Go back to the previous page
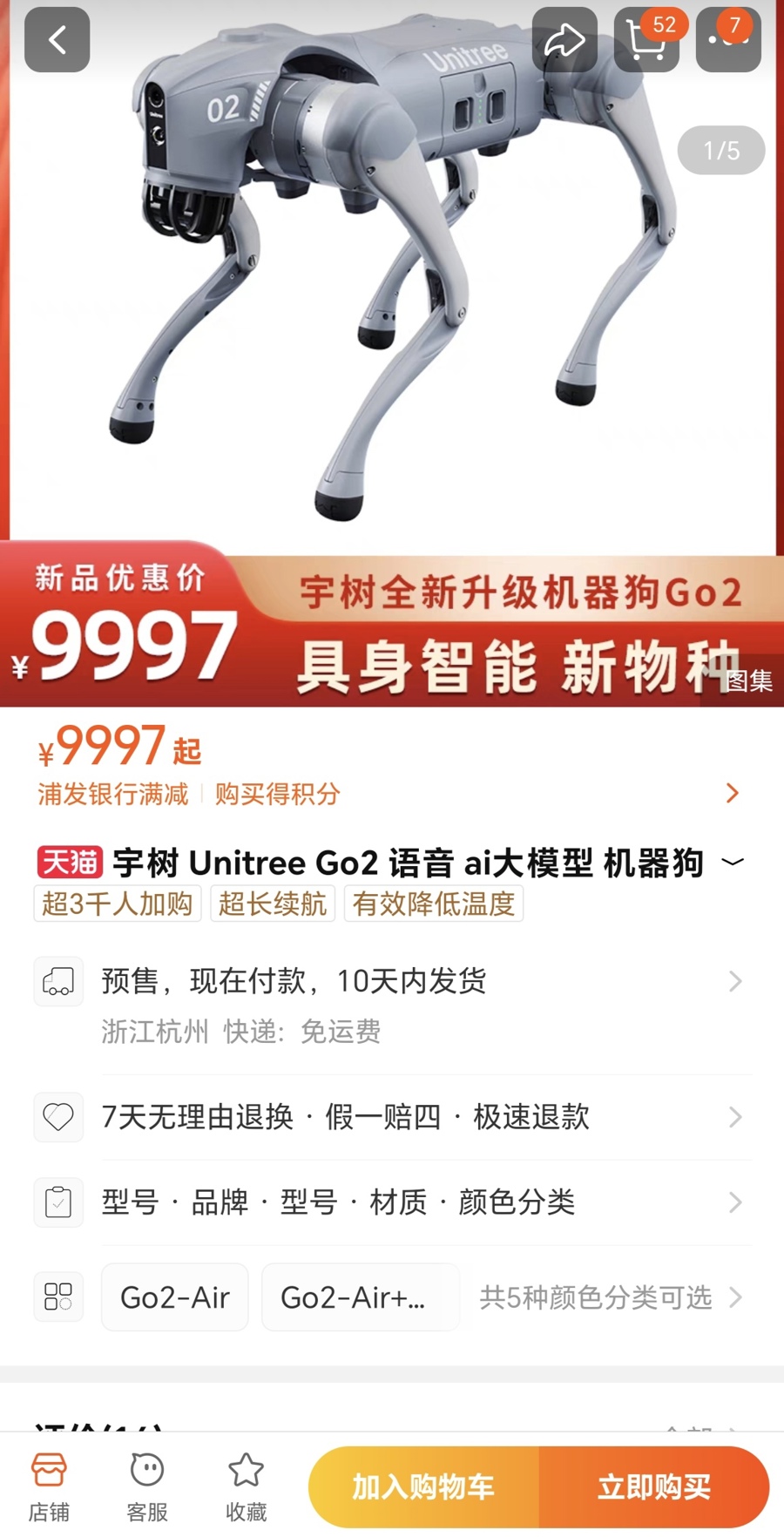Screen dimensions: 784x1537 point(57,39)
